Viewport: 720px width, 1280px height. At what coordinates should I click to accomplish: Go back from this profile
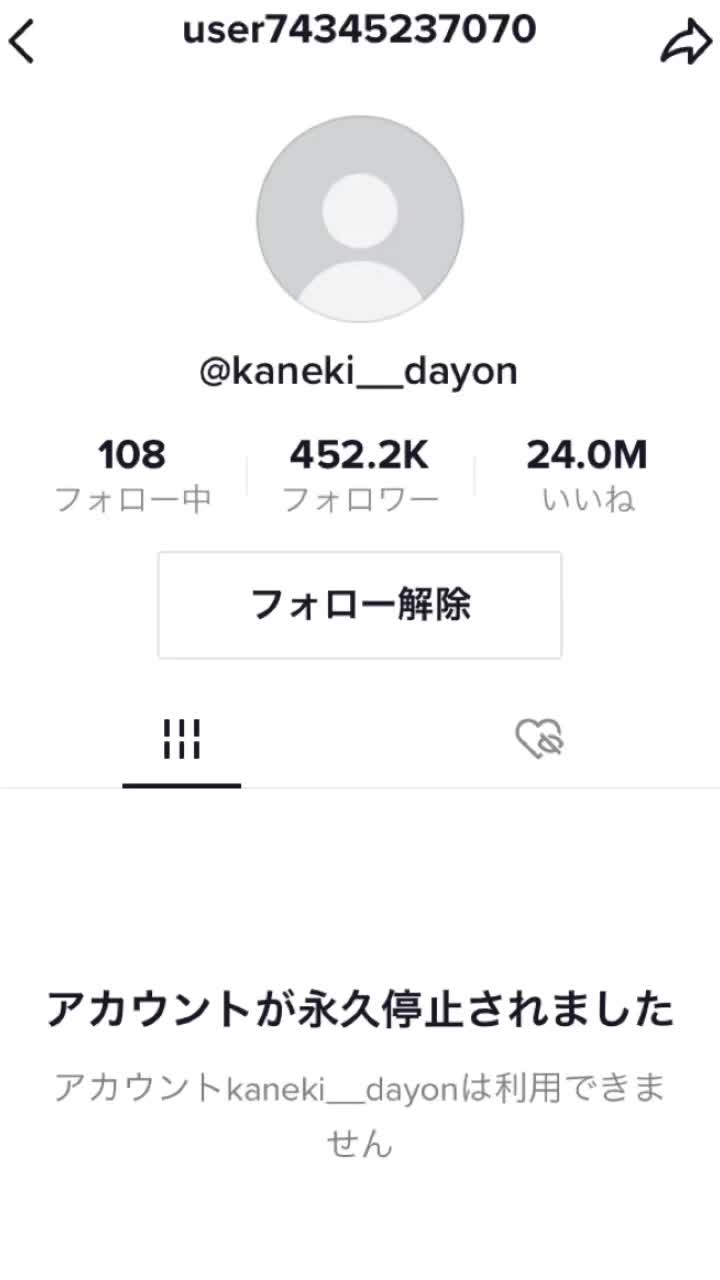[x=22, y=42]
